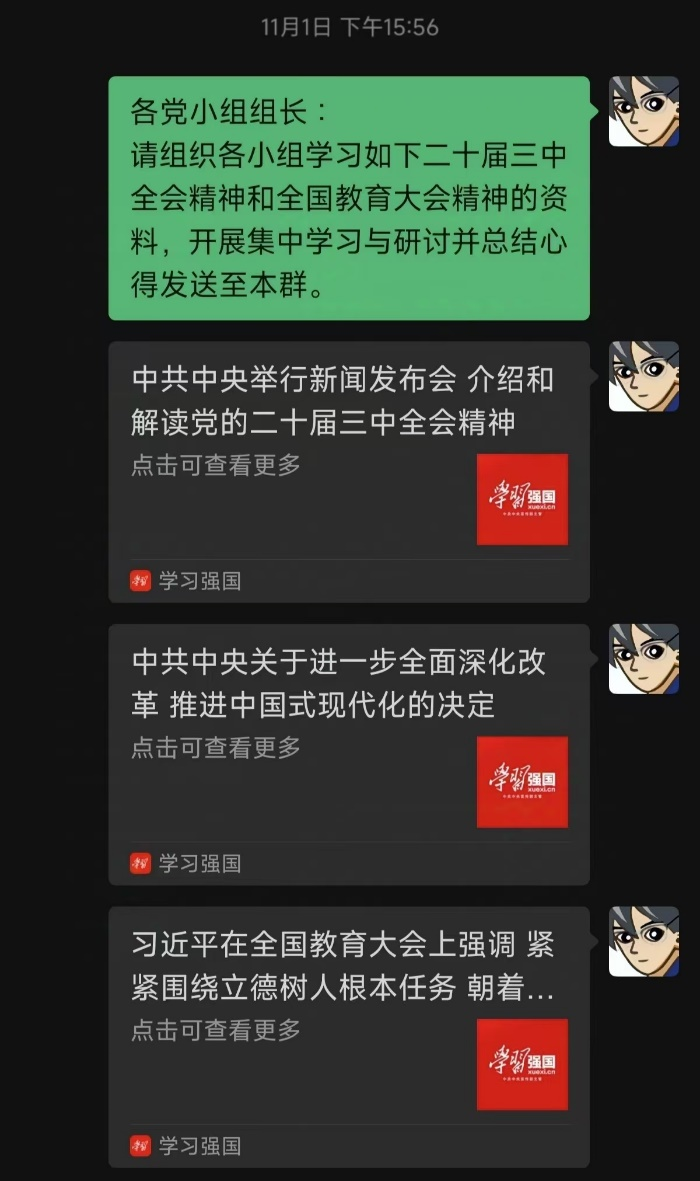
Task: Open the 中共中央关于进一步全面深化改革 article card
Action: click(x=348, y=752)
